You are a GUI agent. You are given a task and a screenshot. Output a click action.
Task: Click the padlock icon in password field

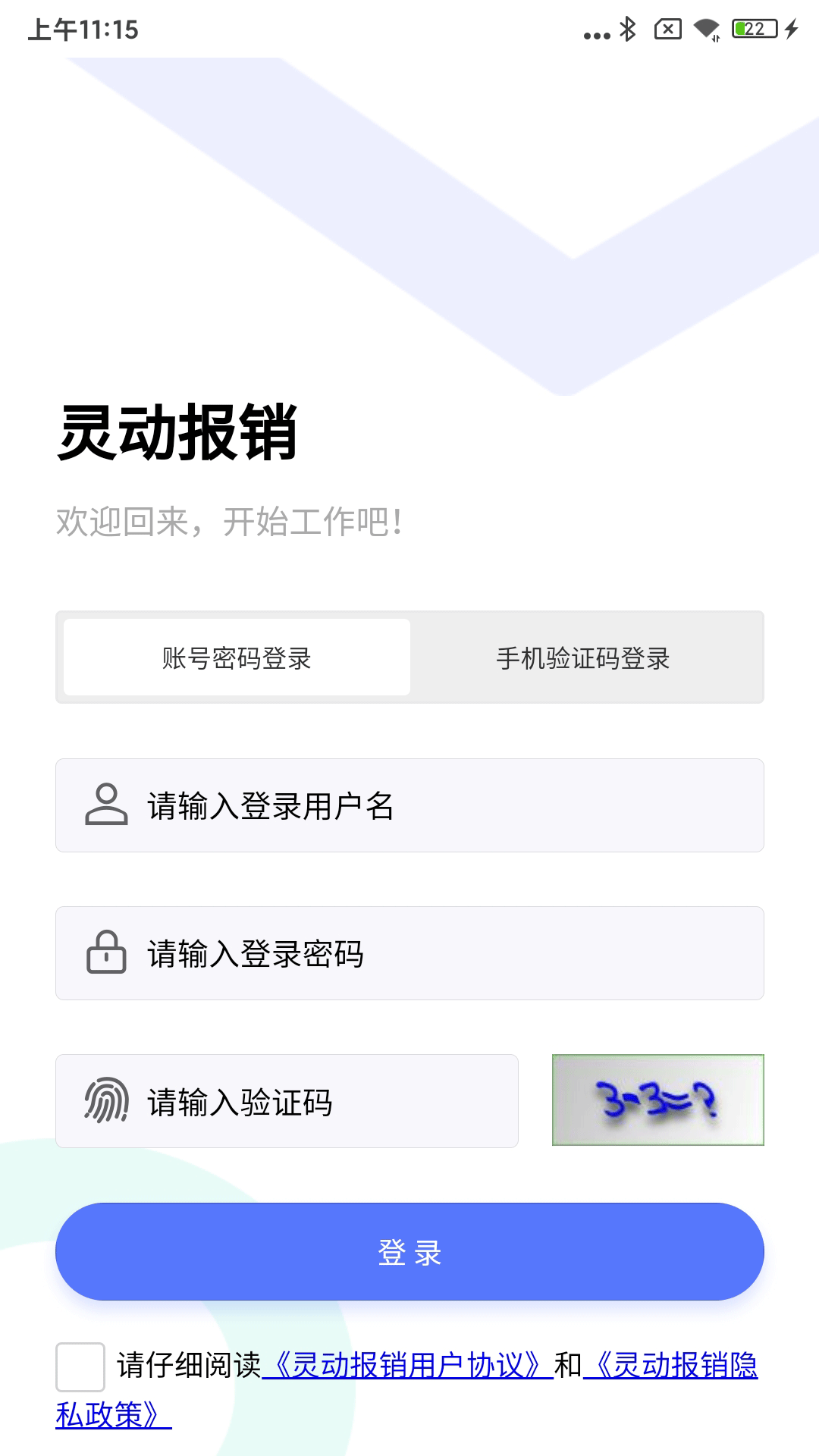click(x=107, y=953)
